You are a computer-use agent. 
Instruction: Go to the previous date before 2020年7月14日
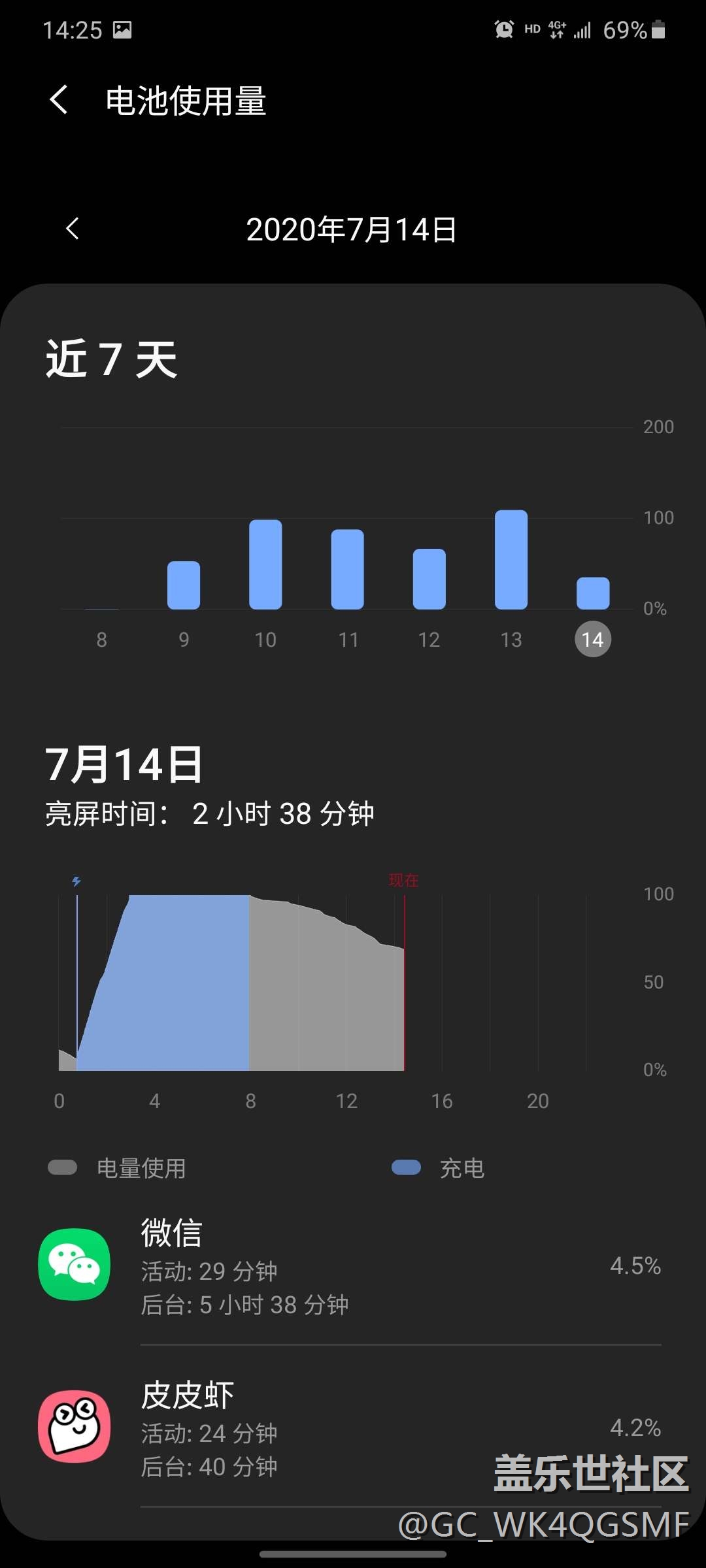(x=73, y=229)
